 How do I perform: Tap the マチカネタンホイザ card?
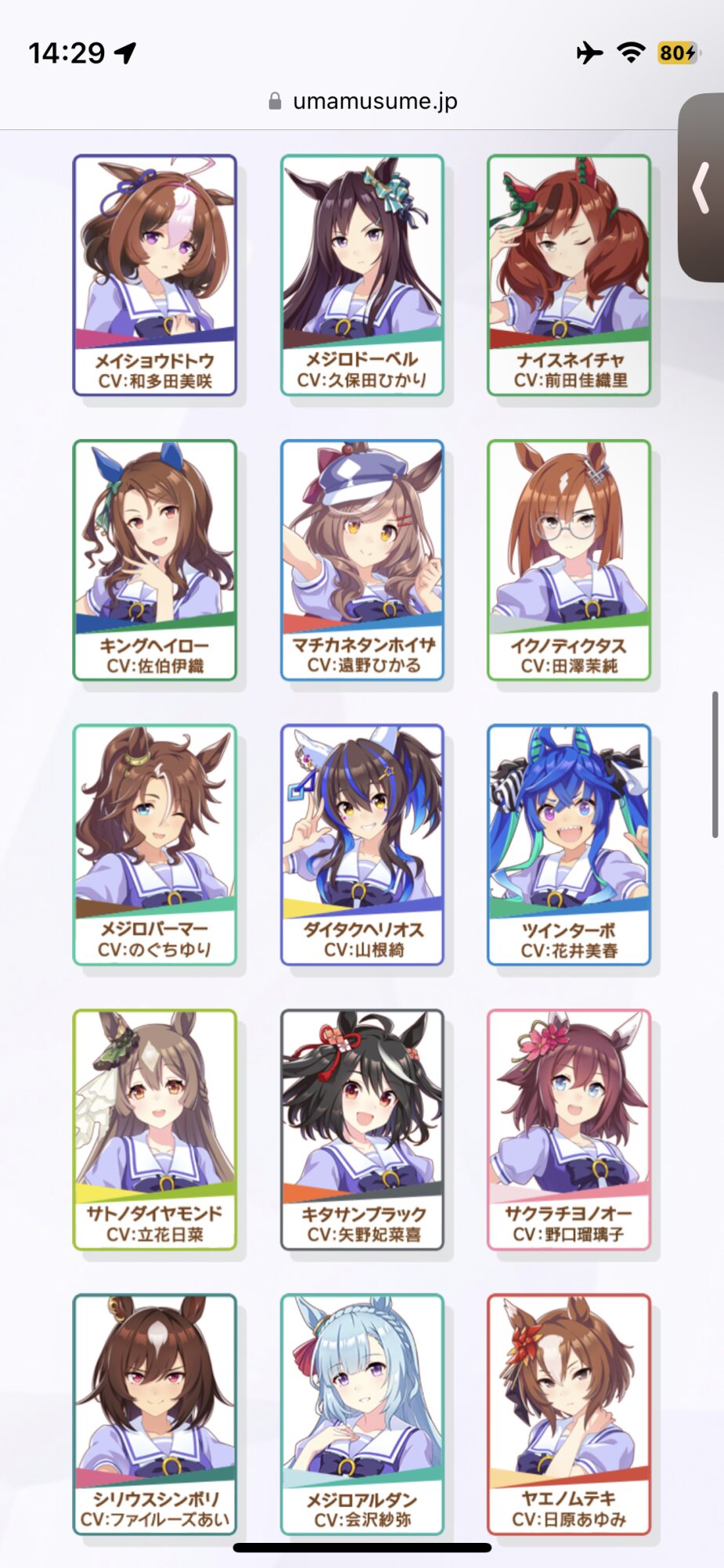click(x=362, y=560)
